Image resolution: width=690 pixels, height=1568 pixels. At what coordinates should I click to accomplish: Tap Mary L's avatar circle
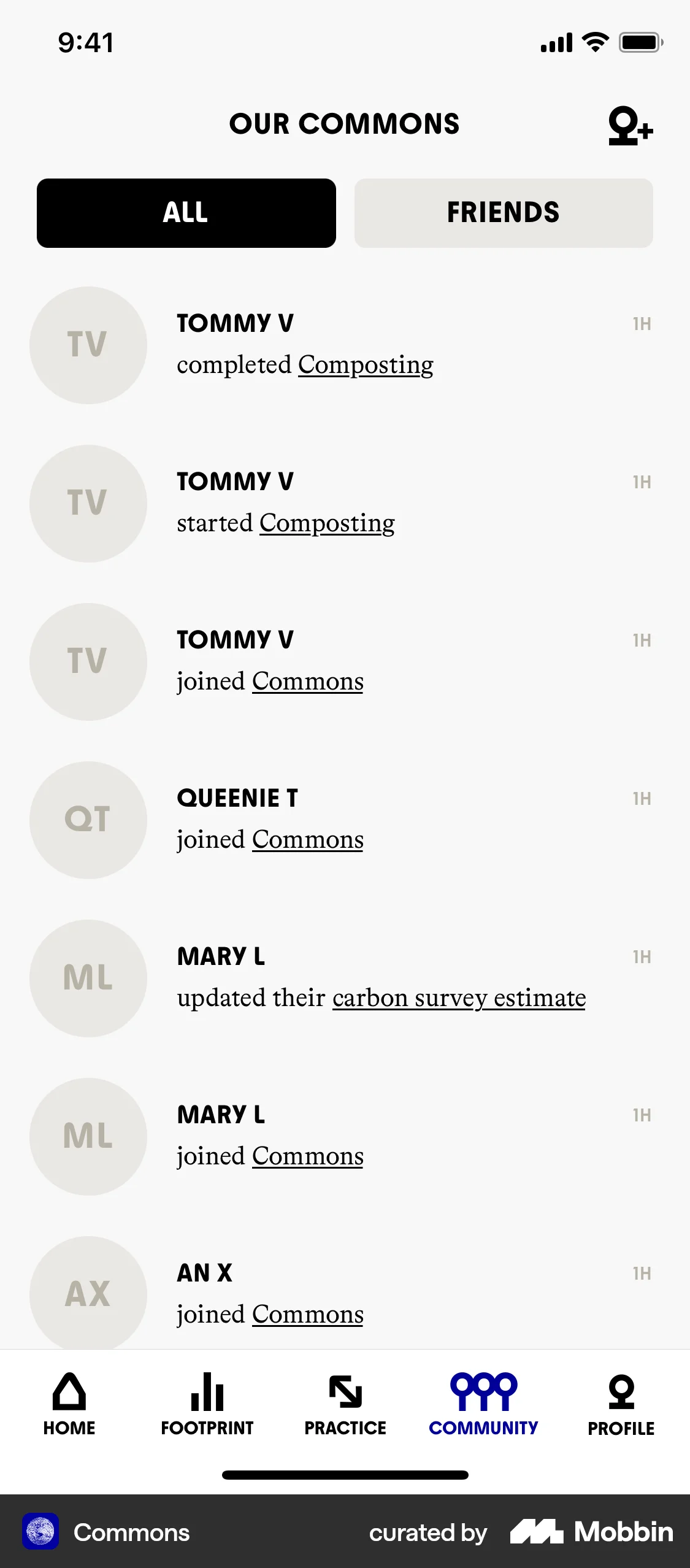pyautogui.click(x=88, y=978)
